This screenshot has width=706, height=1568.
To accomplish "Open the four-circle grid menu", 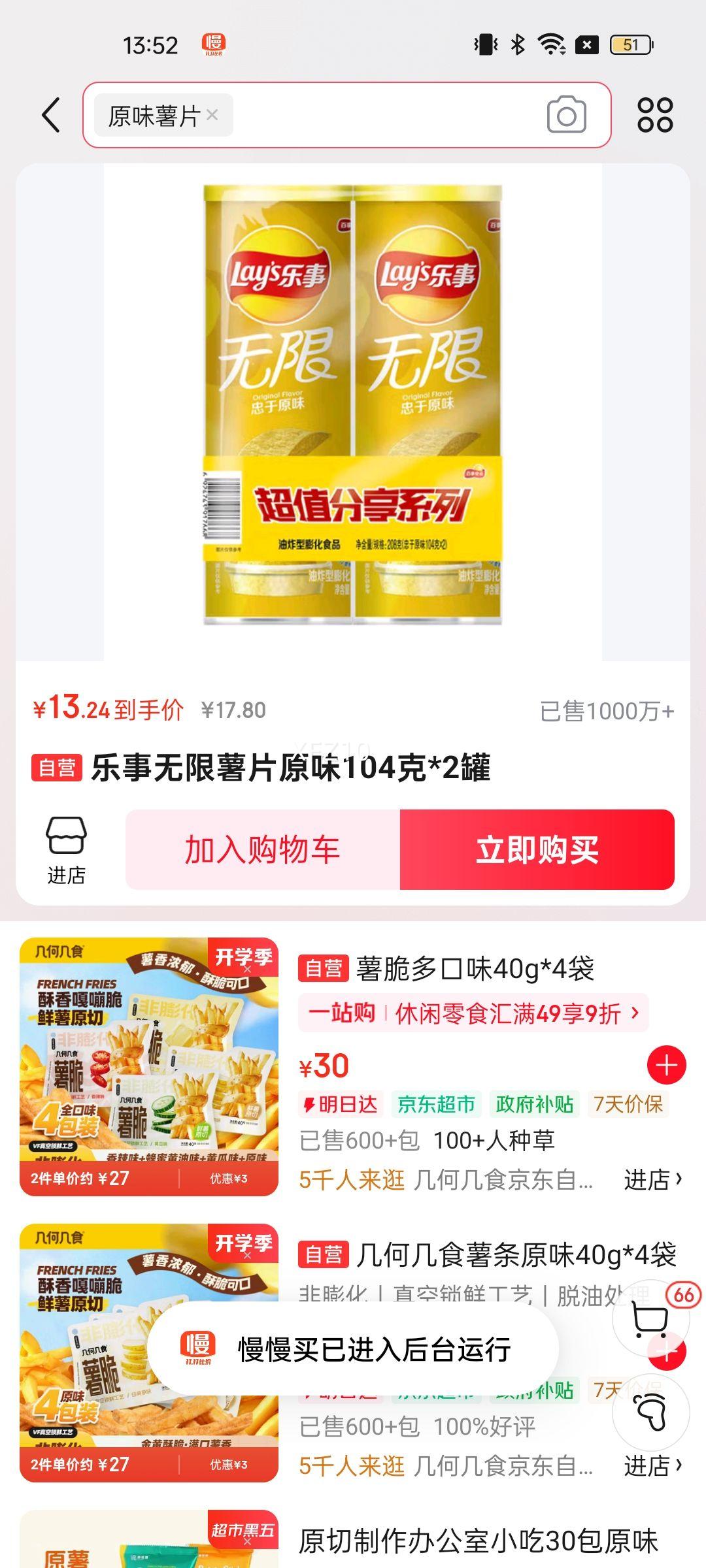I will [x=655, y=115].
